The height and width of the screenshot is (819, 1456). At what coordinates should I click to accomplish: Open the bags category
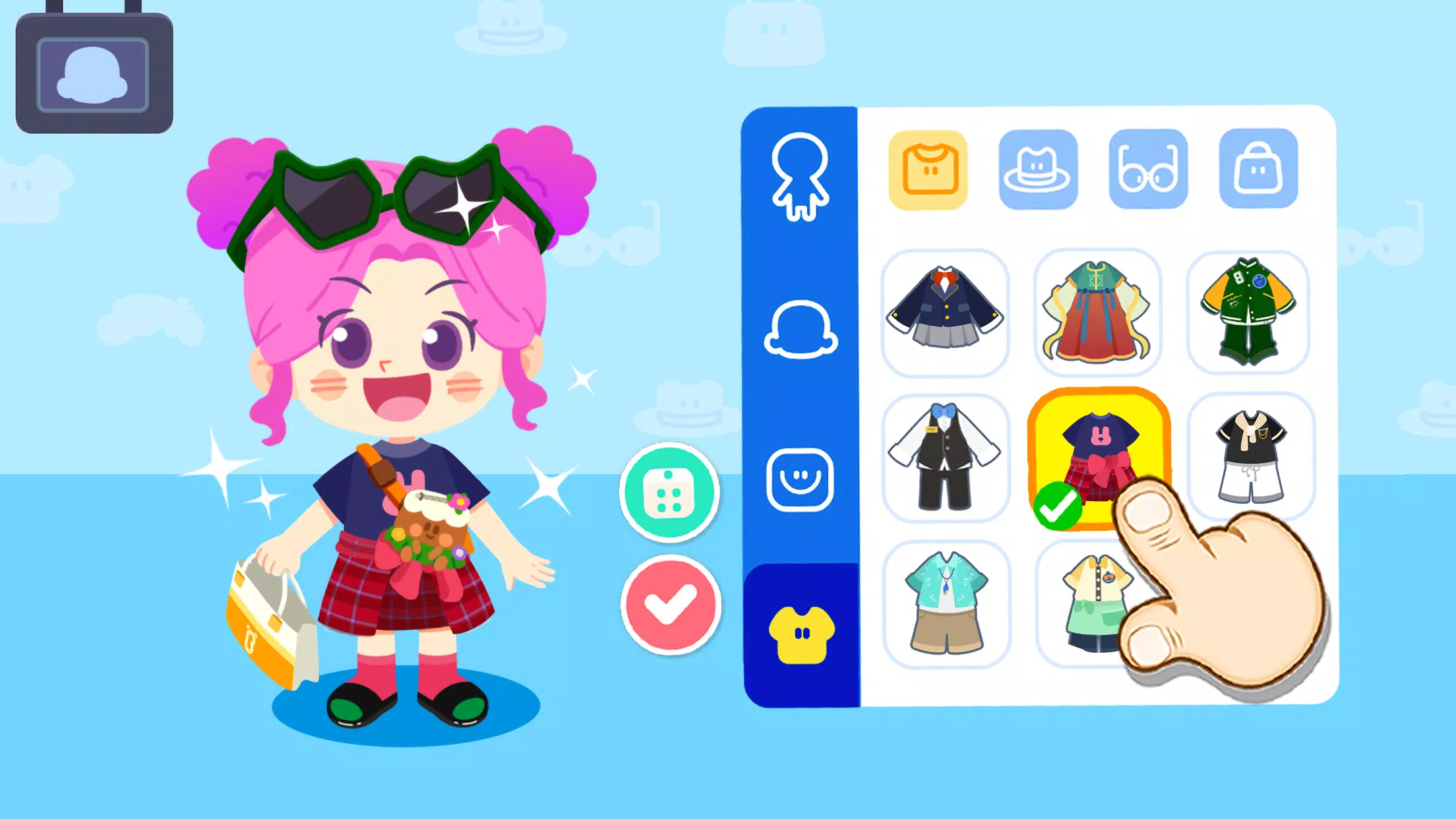coord(1258,169)
